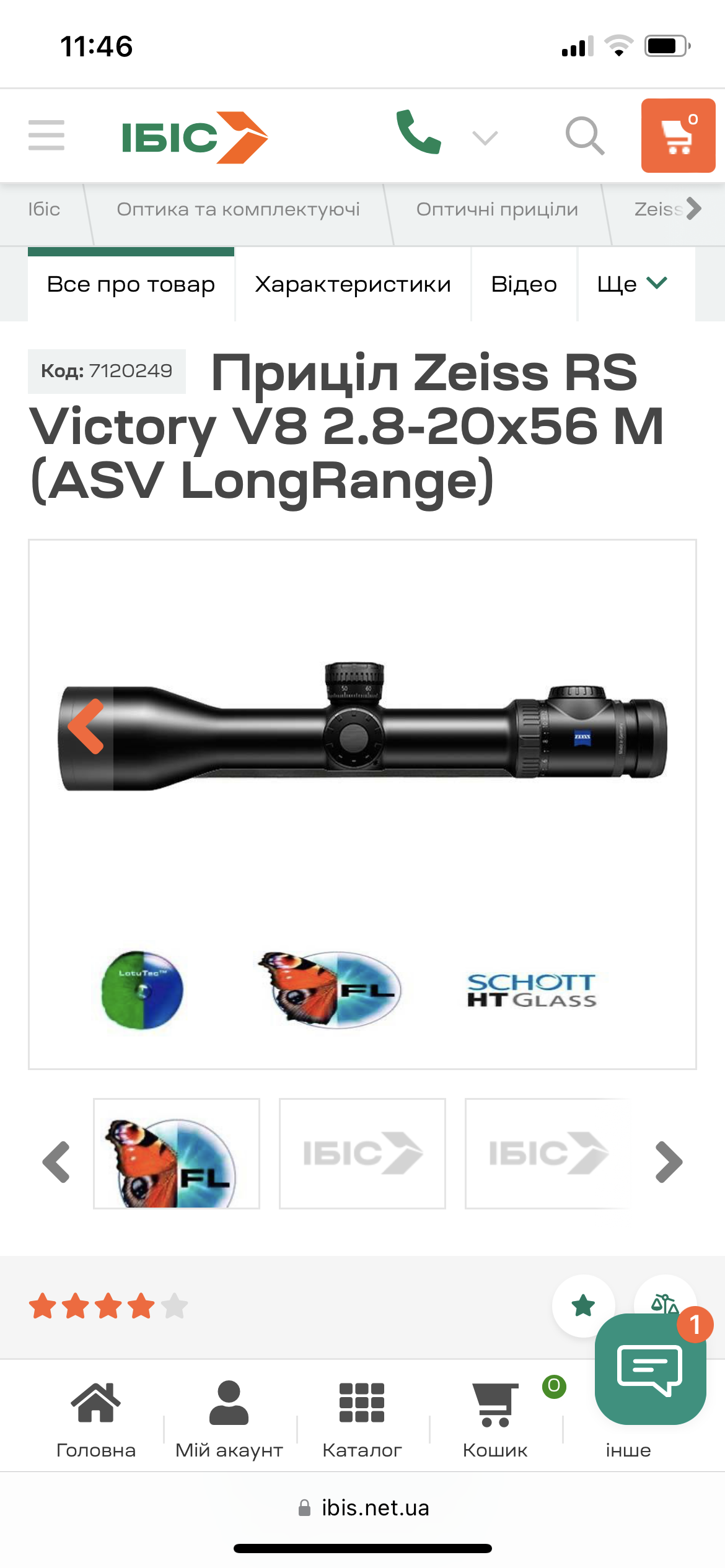
Task: Show next thumbnails in the gallery strip
Action: click(669, 1162)
